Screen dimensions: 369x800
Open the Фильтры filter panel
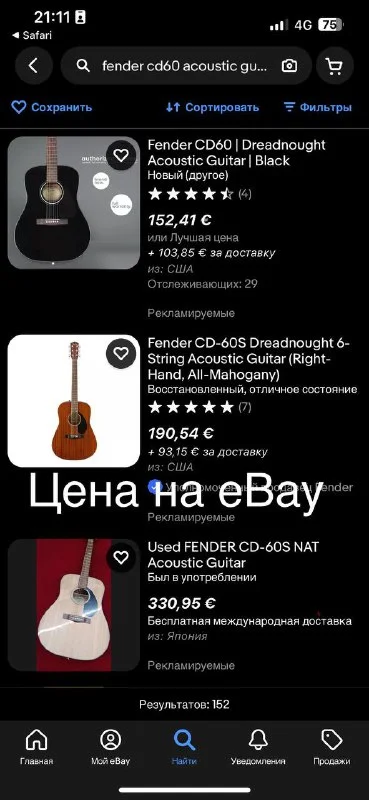click(x=317, y=107)
